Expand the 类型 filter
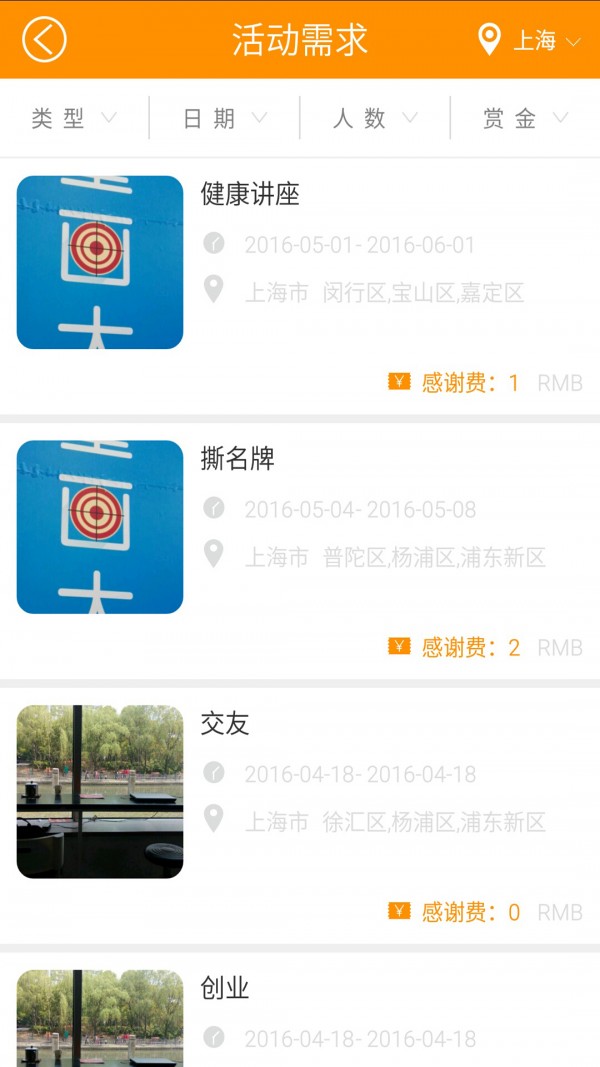 [74, 119]
